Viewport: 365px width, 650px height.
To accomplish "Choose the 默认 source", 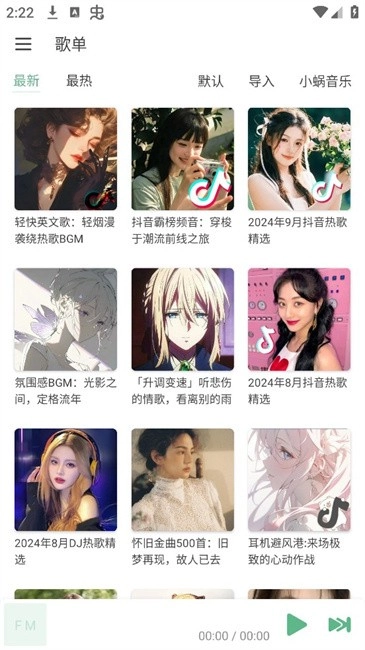I will [x=210, y=81].
